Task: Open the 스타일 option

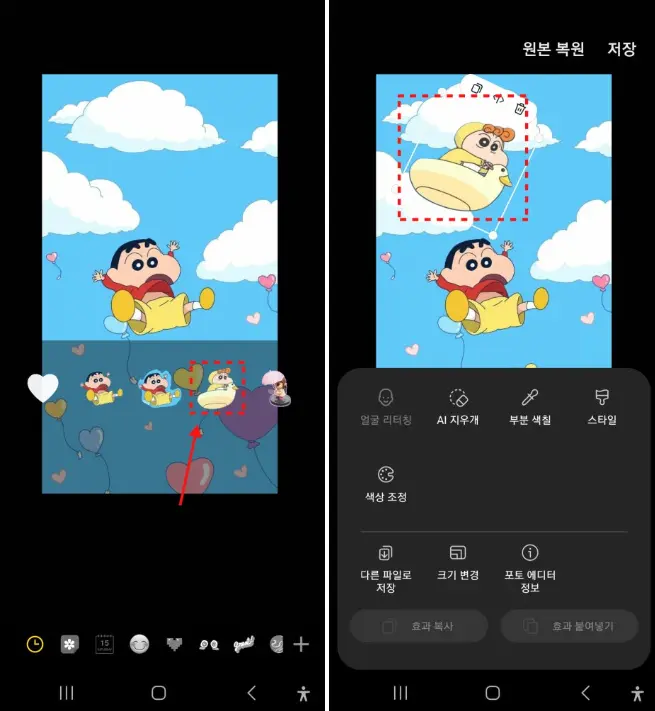Action: click(602, 407)
